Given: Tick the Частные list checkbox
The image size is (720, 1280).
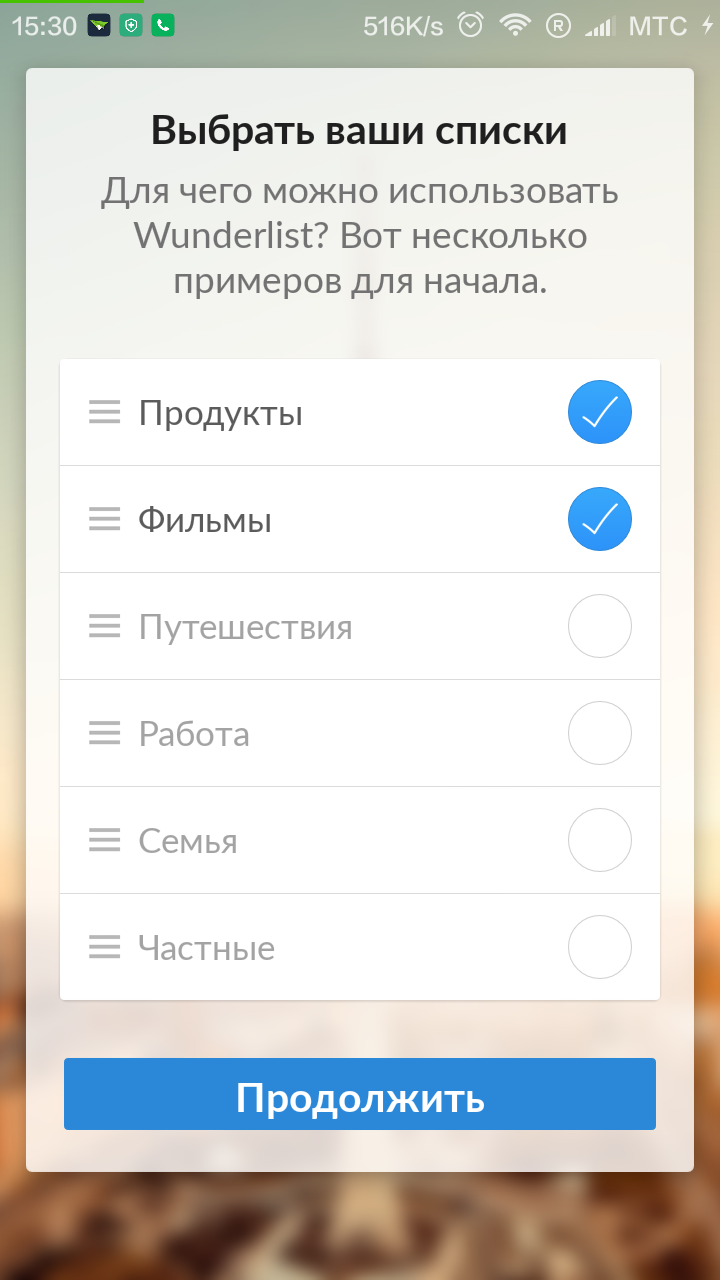Looking at the screenshot, I should point(600,947).
